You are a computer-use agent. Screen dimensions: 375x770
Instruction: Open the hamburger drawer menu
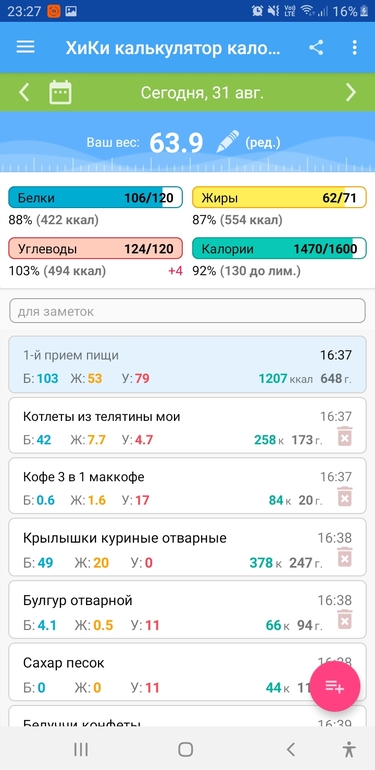(x=26, y=47)
